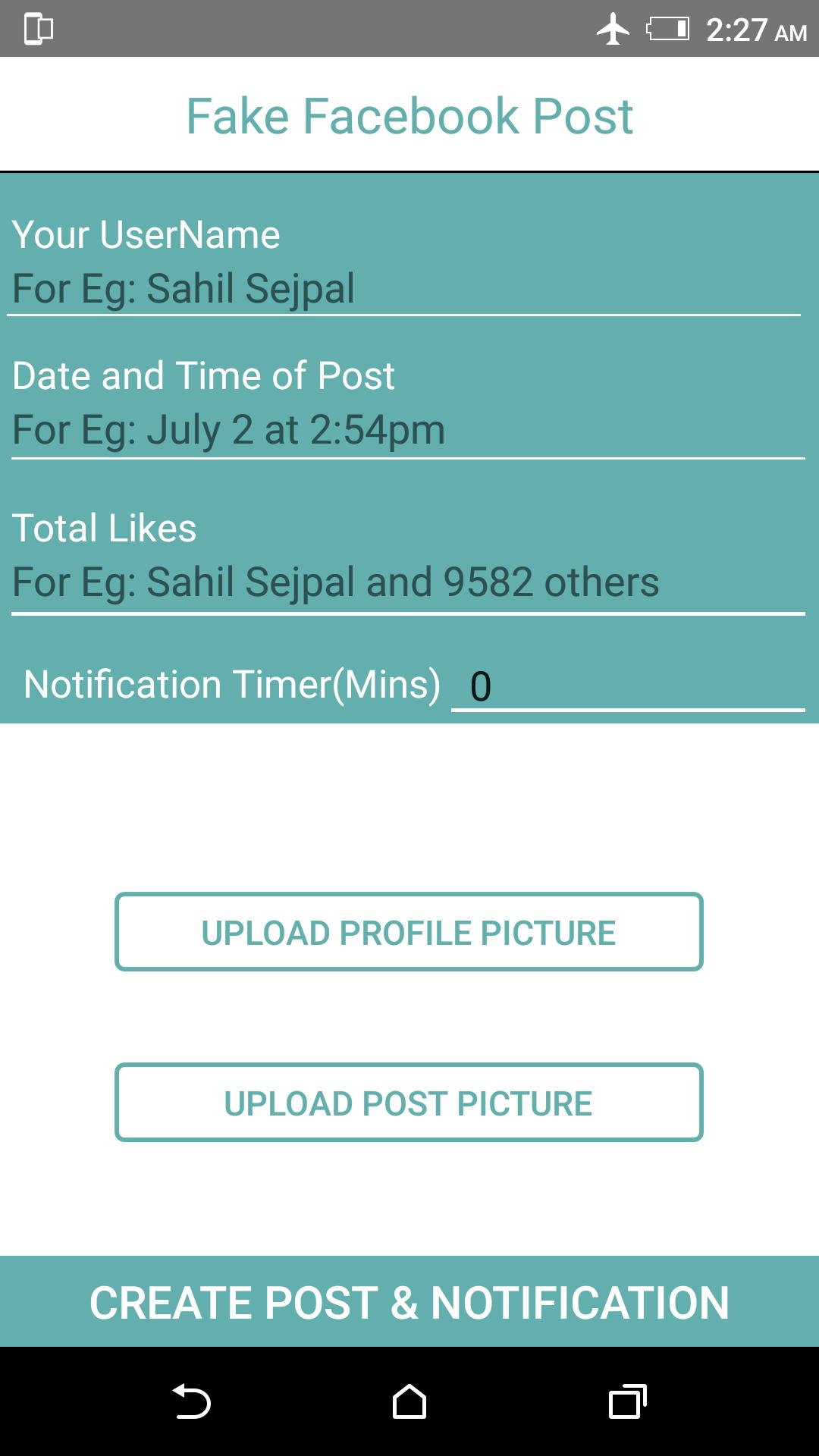
Task: Open the recent apps overview
Action: (x=627, y=1401)
